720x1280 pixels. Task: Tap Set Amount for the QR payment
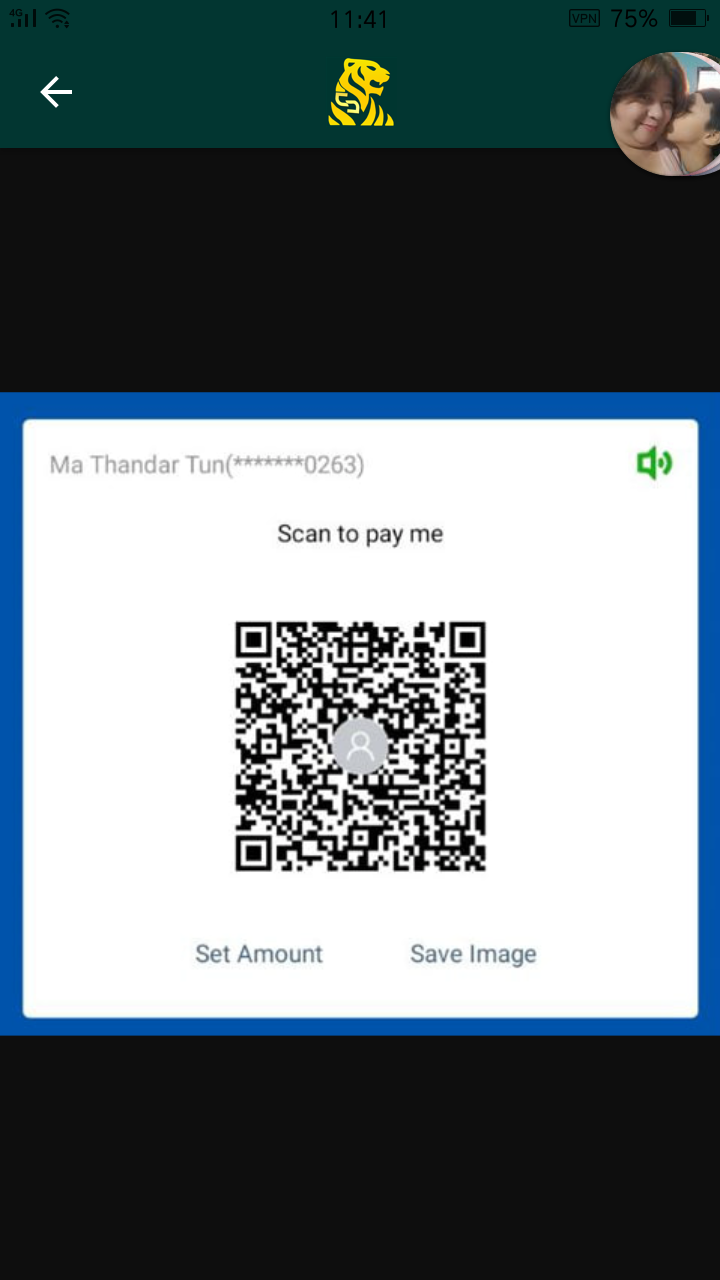pos(259,954)
